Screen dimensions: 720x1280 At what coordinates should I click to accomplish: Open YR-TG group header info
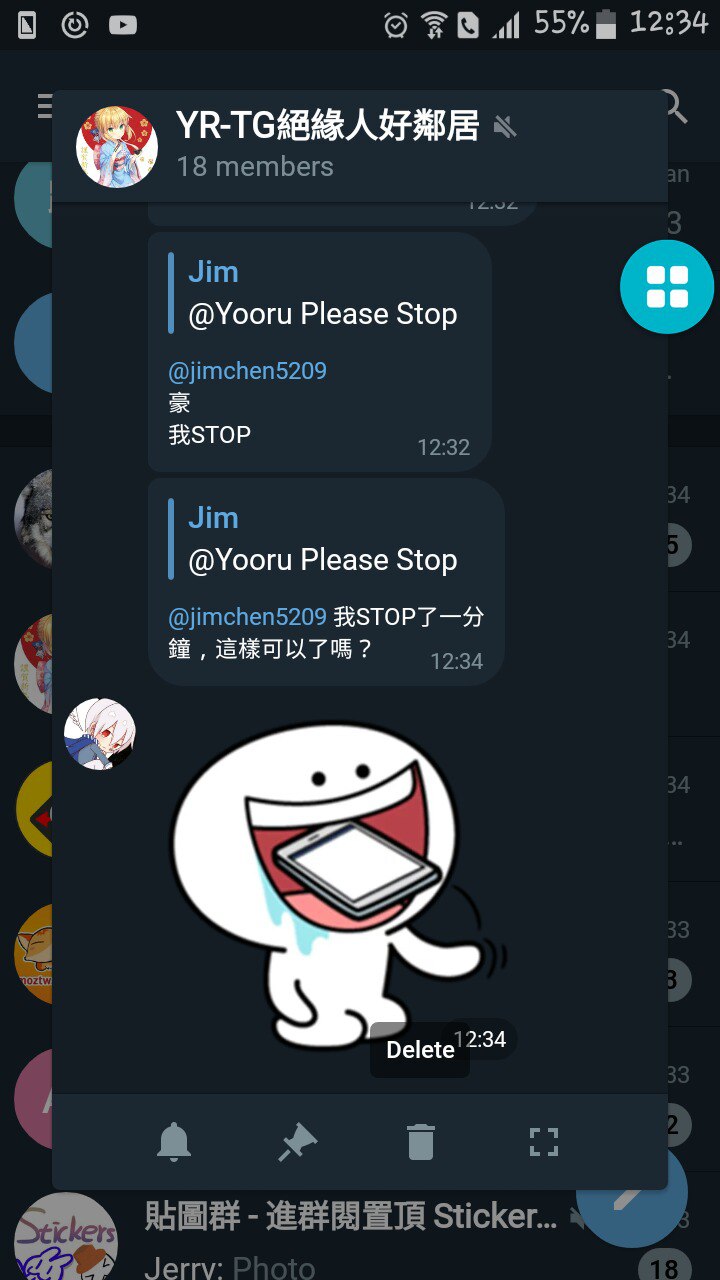point(327,145)
